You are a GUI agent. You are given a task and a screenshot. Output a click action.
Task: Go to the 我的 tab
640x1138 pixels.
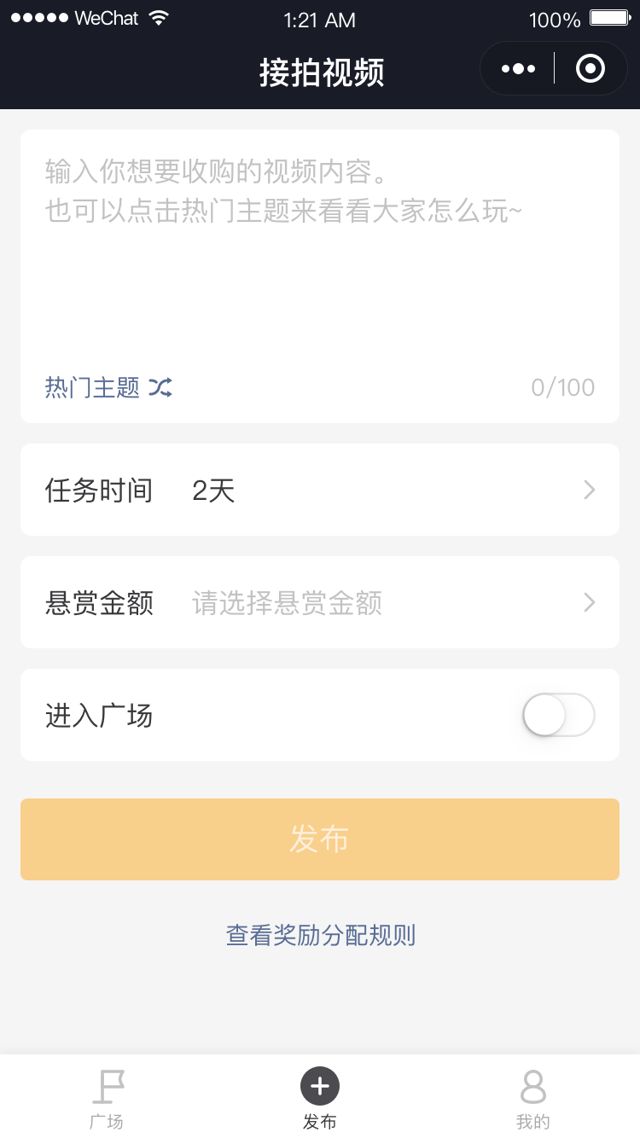(x=533, y=1098)
